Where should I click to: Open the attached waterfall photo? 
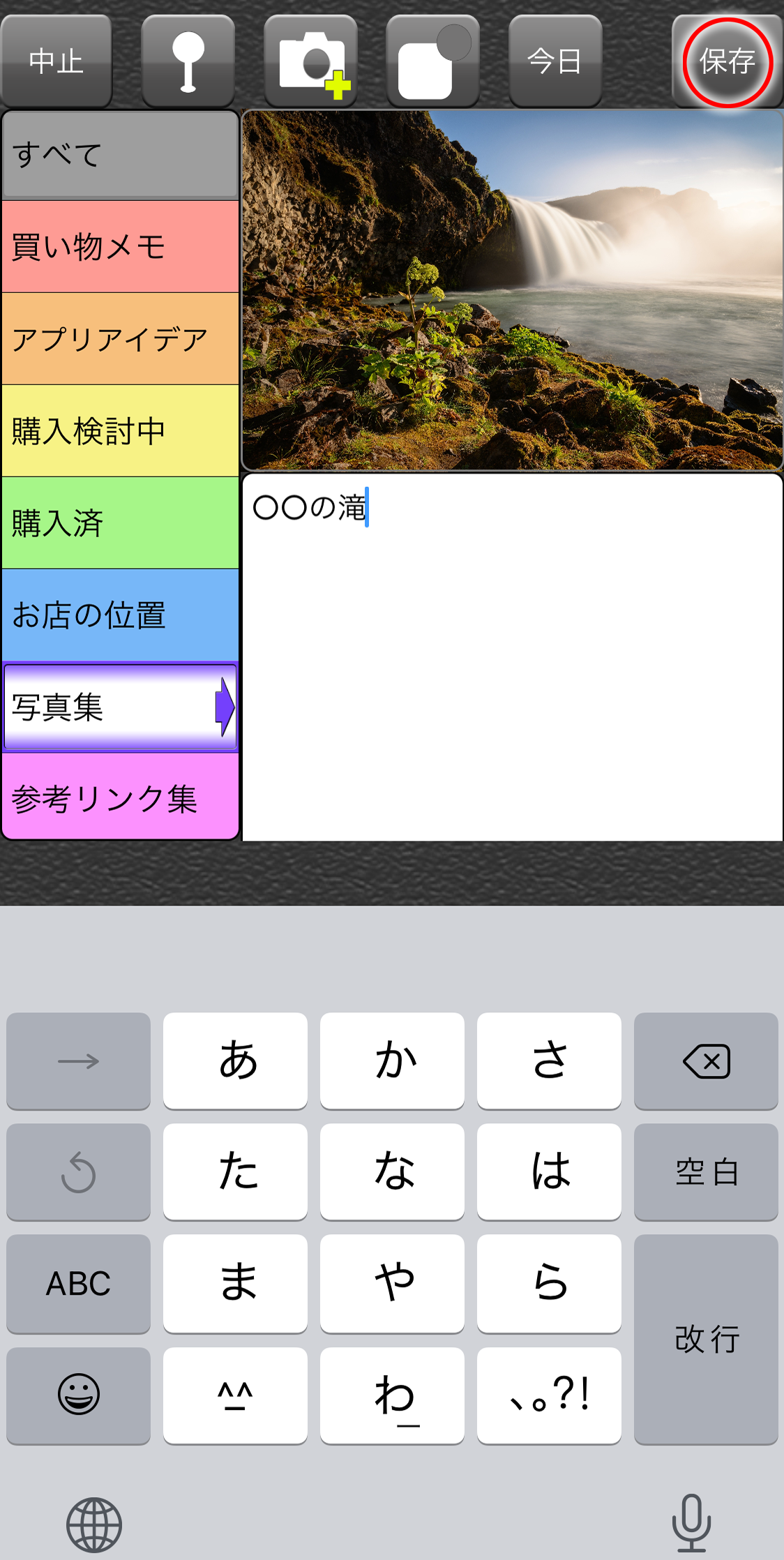pos(512,290)
